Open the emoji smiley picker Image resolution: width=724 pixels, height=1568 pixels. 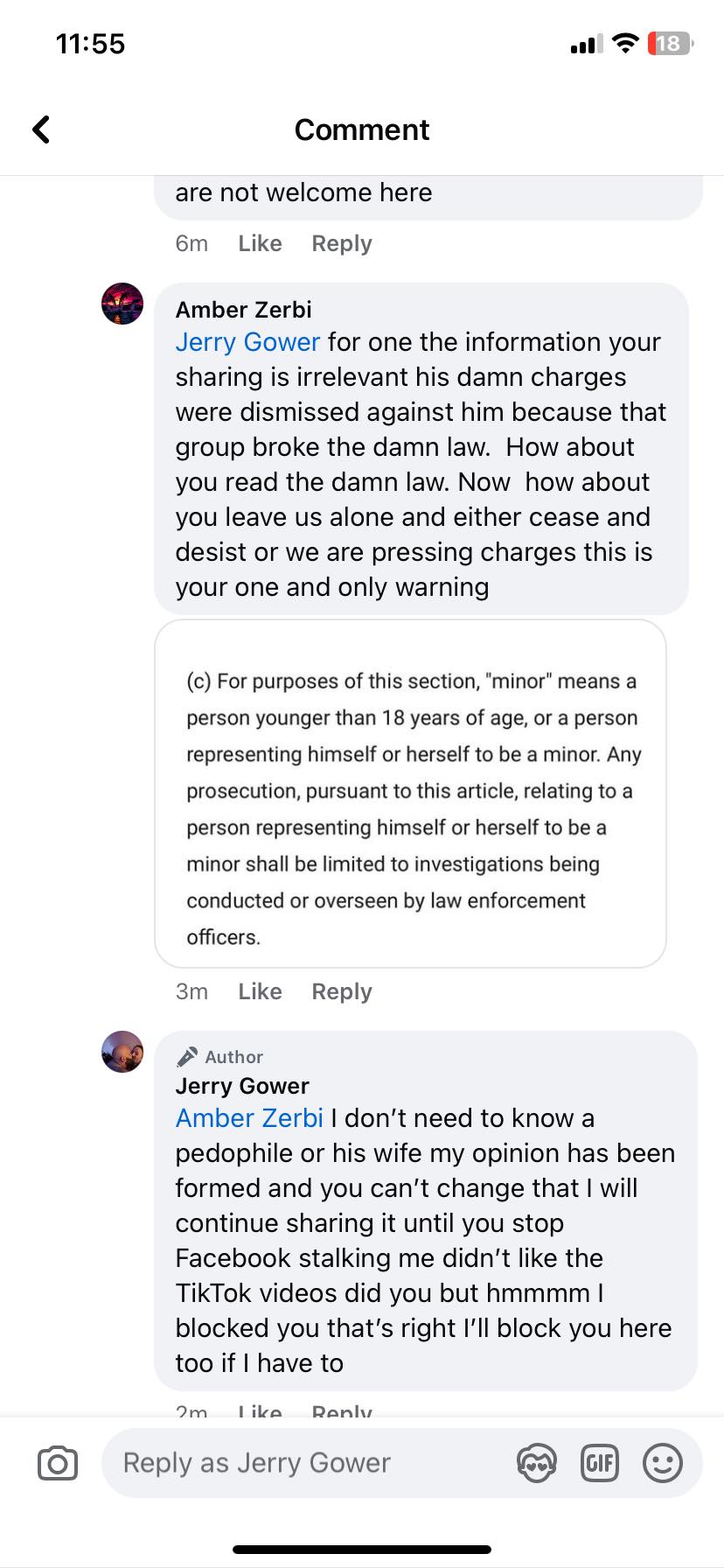point(663,1463)
